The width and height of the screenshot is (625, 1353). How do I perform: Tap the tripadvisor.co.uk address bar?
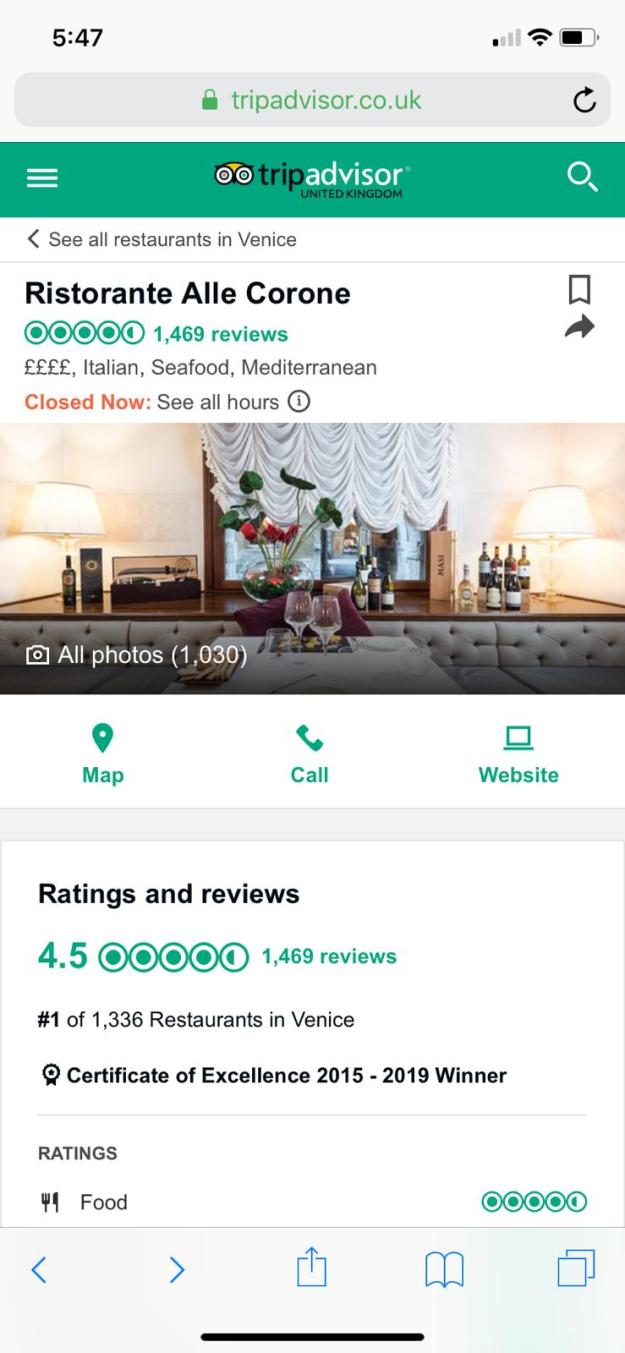tap(312, 100)
